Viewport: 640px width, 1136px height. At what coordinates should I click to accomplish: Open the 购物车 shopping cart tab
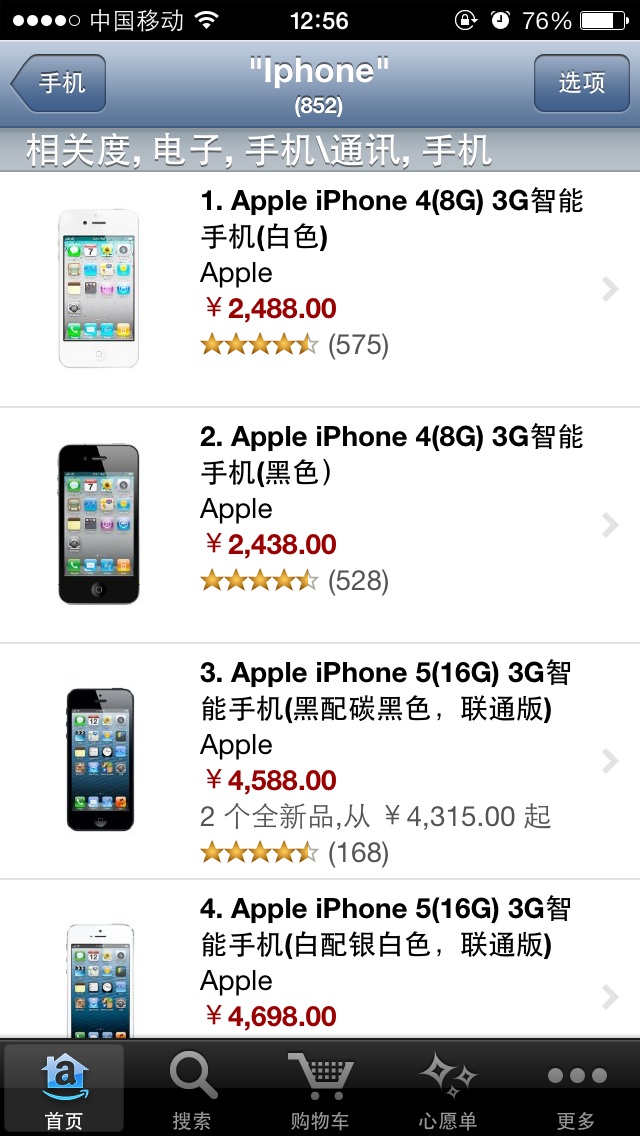coord(320,1088)
